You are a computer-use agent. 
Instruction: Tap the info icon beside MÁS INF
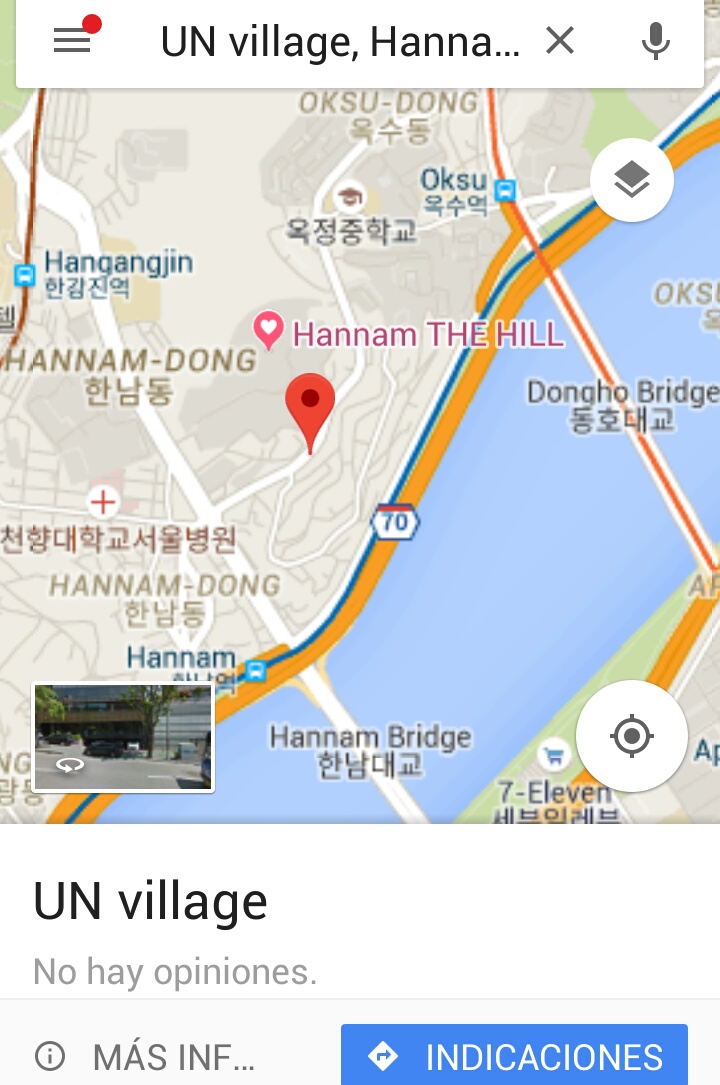tap(49, 1057)
